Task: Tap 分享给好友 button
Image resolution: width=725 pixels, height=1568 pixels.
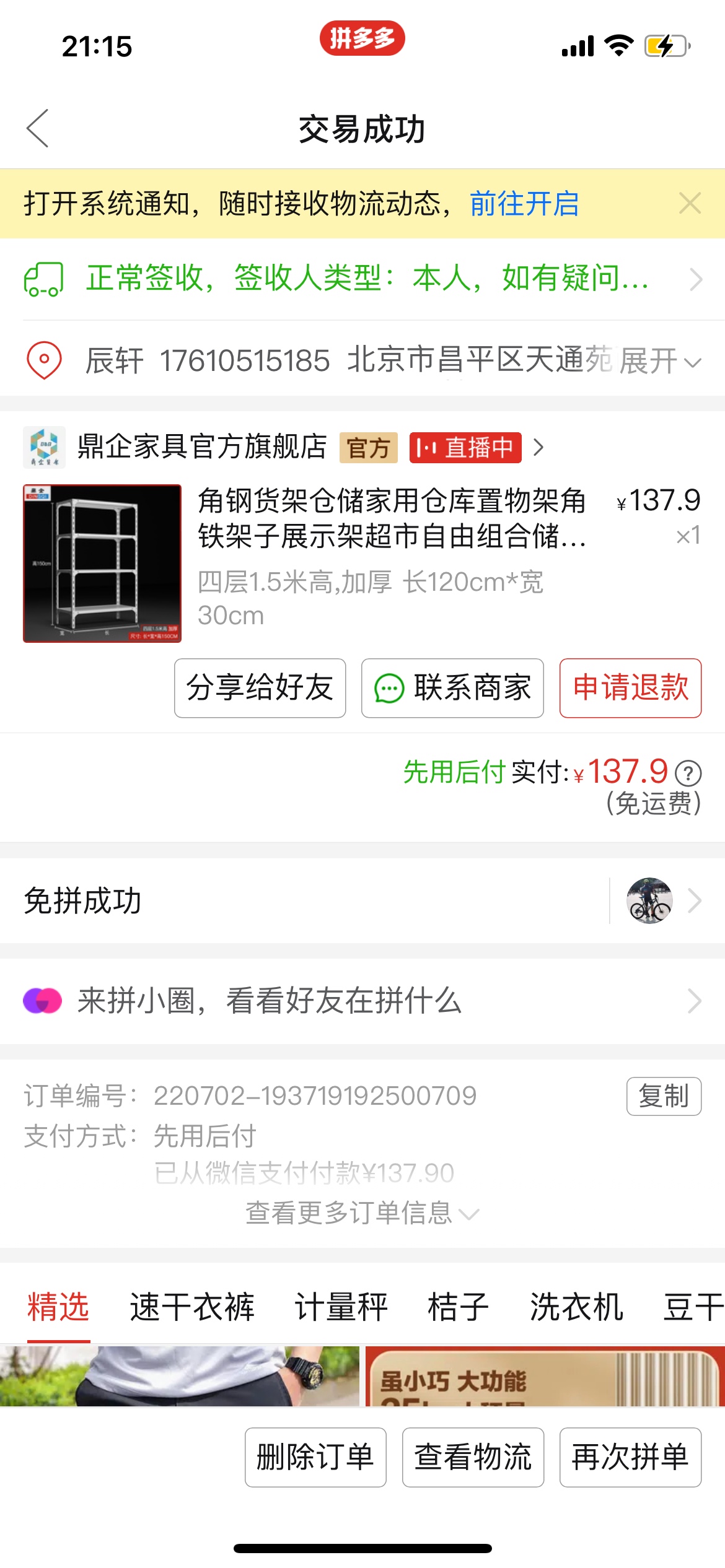Action: [x=260, y=688]
